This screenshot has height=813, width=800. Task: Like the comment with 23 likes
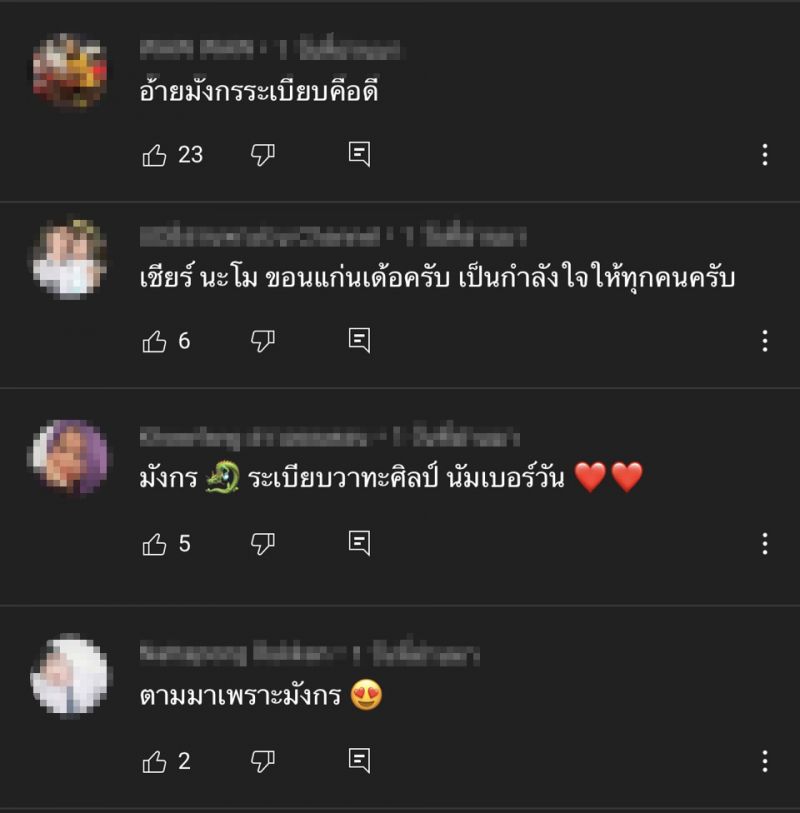pos(155,155)
